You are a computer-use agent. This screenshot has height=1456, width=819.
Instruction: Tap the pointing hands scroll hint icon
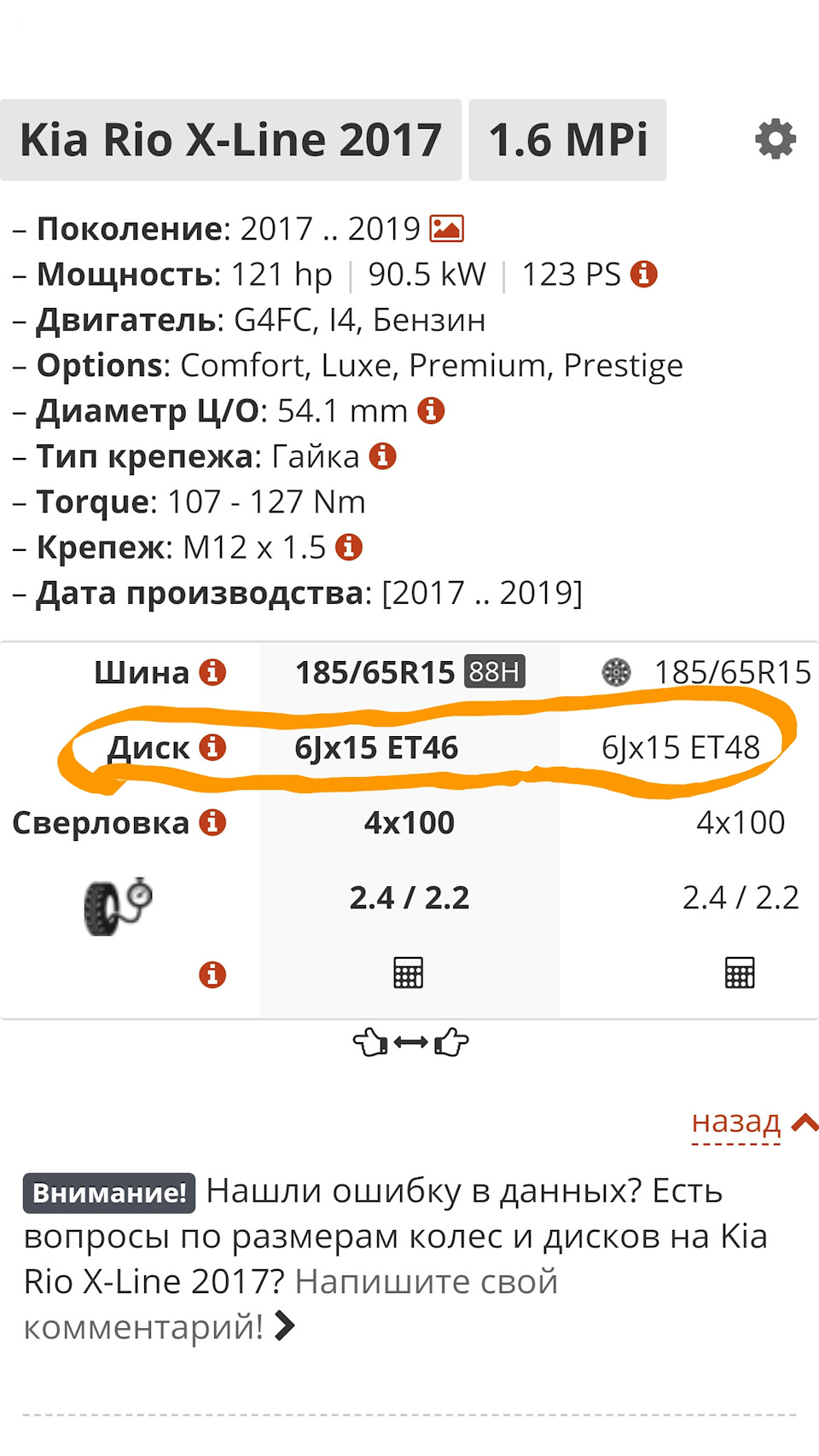pos(410,1042)
